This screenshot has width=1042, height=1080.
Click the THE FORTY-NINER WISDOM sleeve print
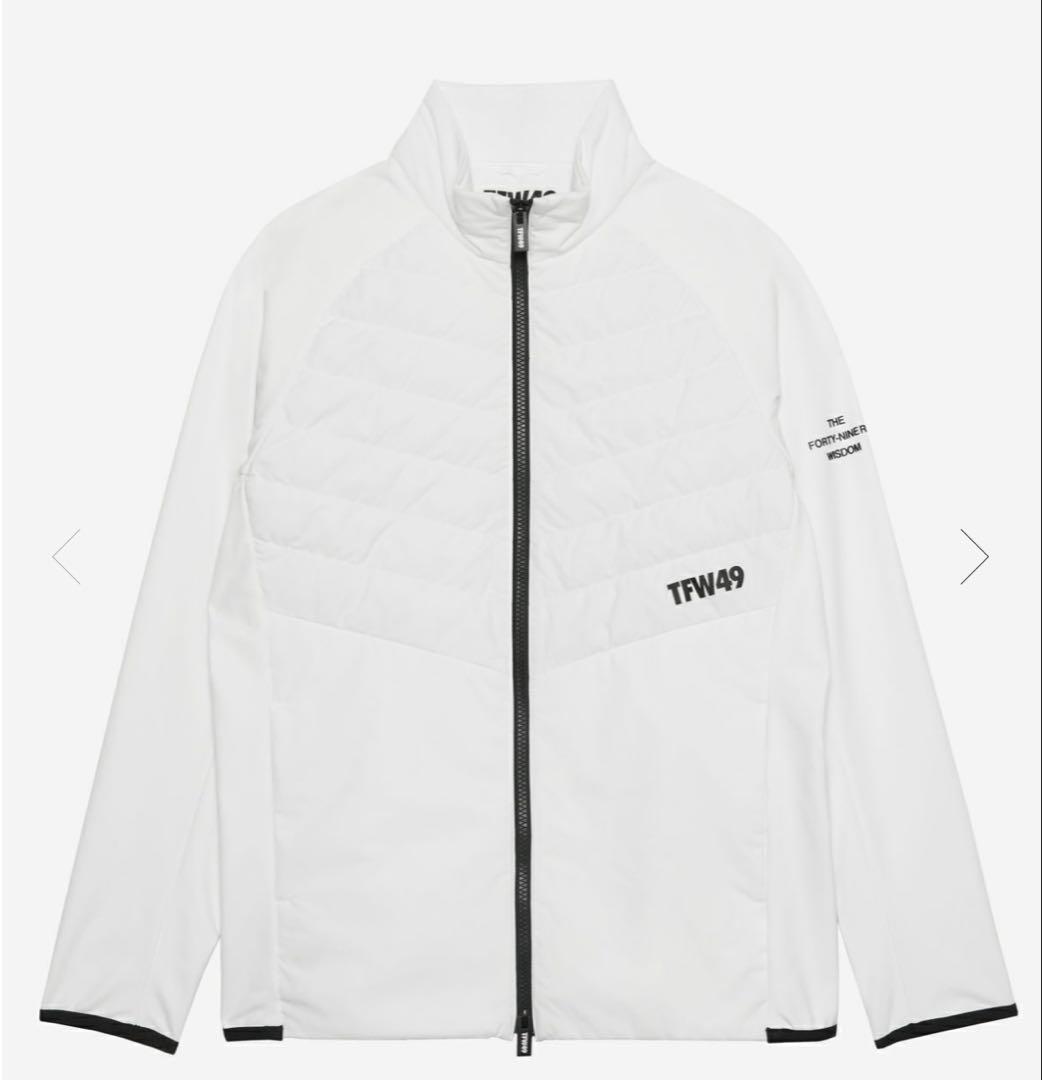coord(843,434)
